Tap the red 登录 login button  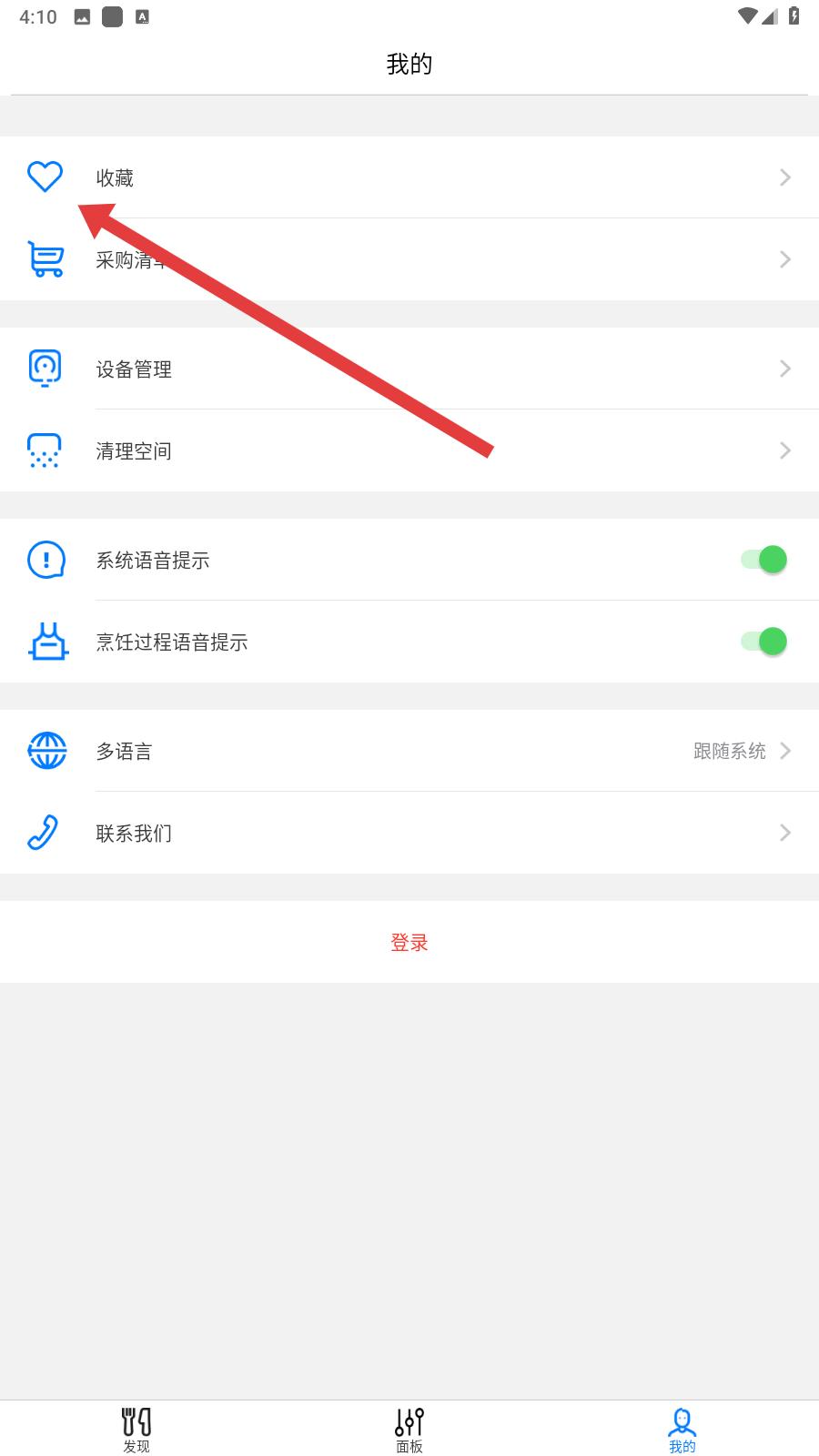coord(409,943)
